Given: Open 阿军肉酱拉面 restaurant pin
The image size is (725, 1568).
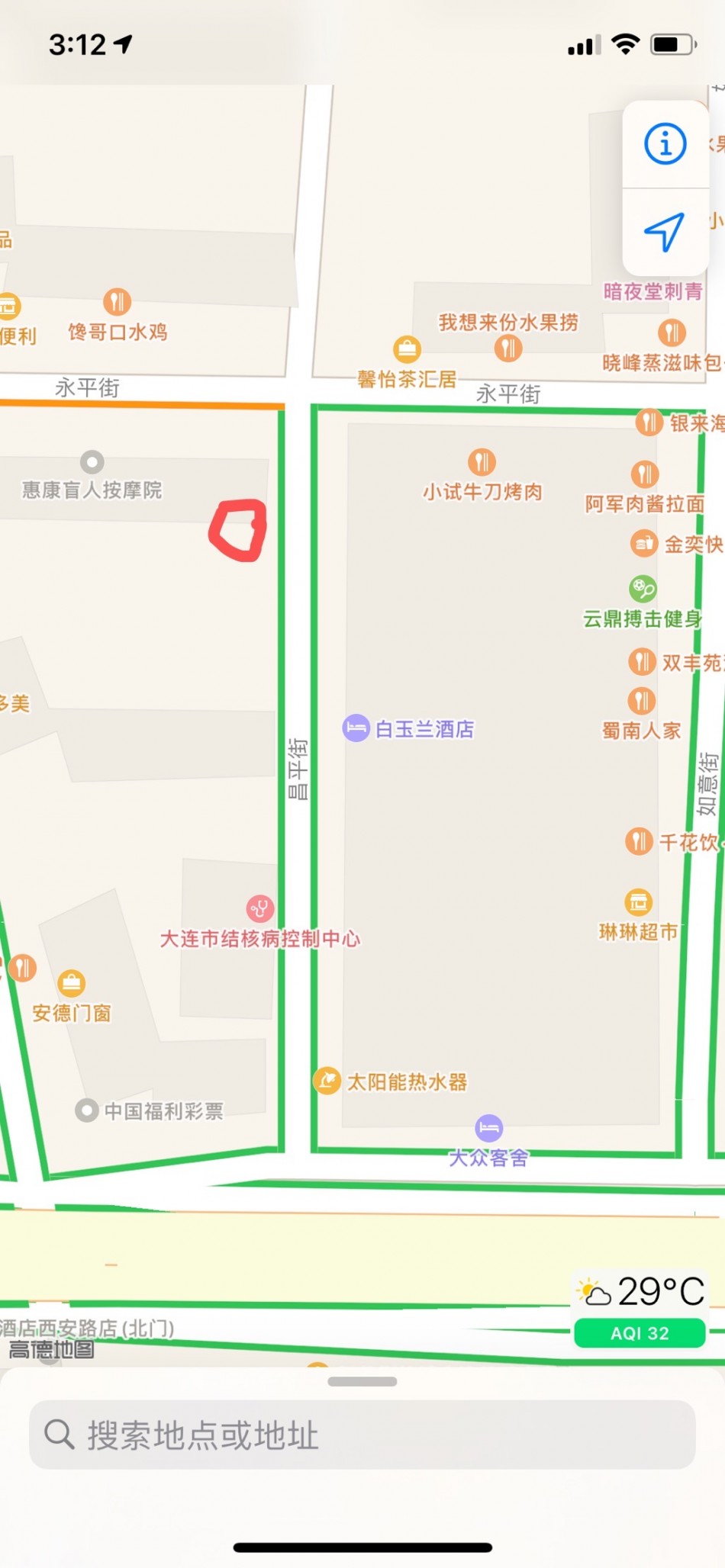Looking at the screenshot, I should click(x=645, y=474).
